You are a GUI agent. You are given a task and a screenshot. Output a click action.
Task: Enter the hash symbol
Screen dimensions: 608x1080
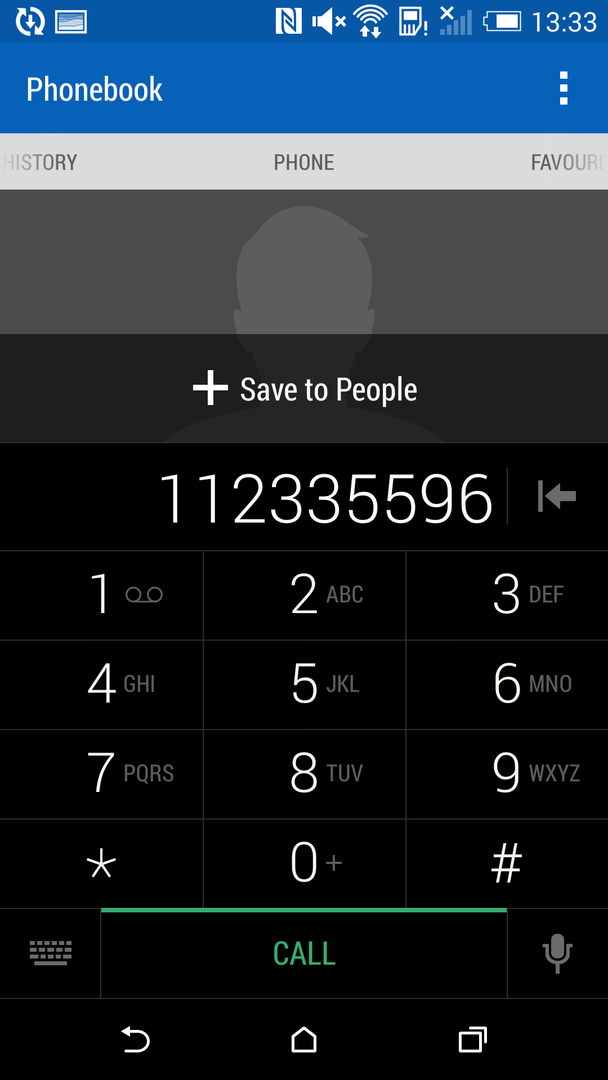pos(507,863)
